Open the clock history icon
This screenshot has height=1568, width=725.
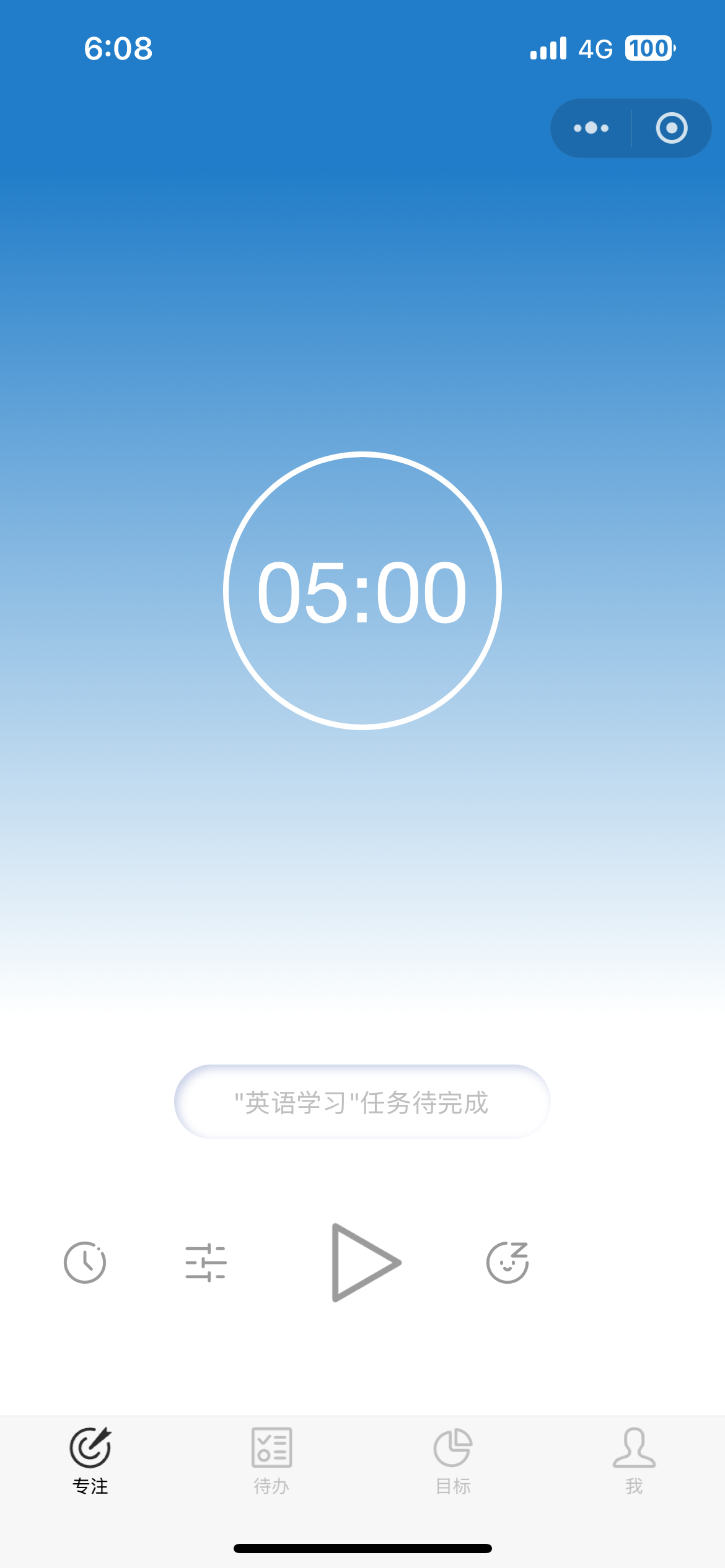coord(85,1262)
